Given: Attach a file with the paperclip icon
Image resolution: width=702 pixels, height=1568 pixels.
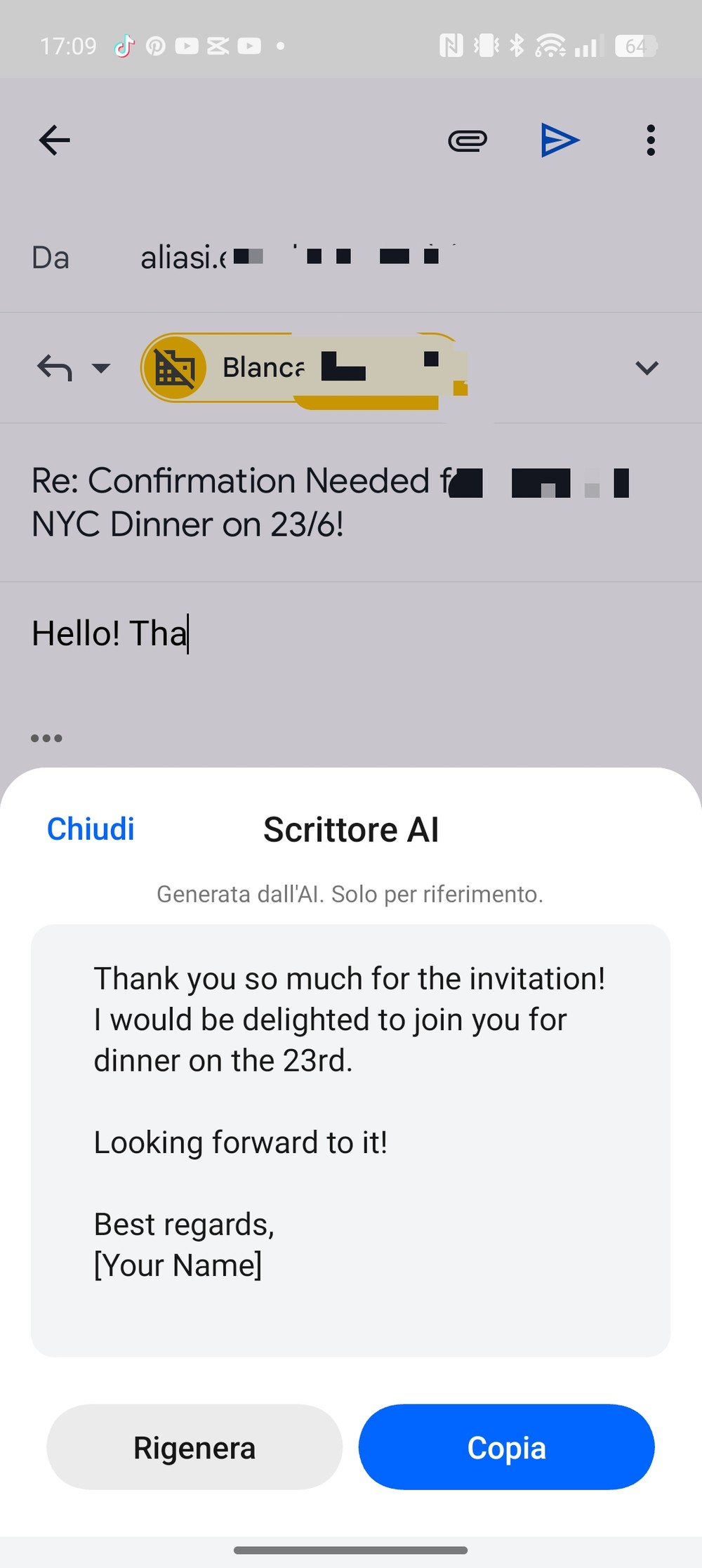Looking at the screenshot, I should point(468,141).
